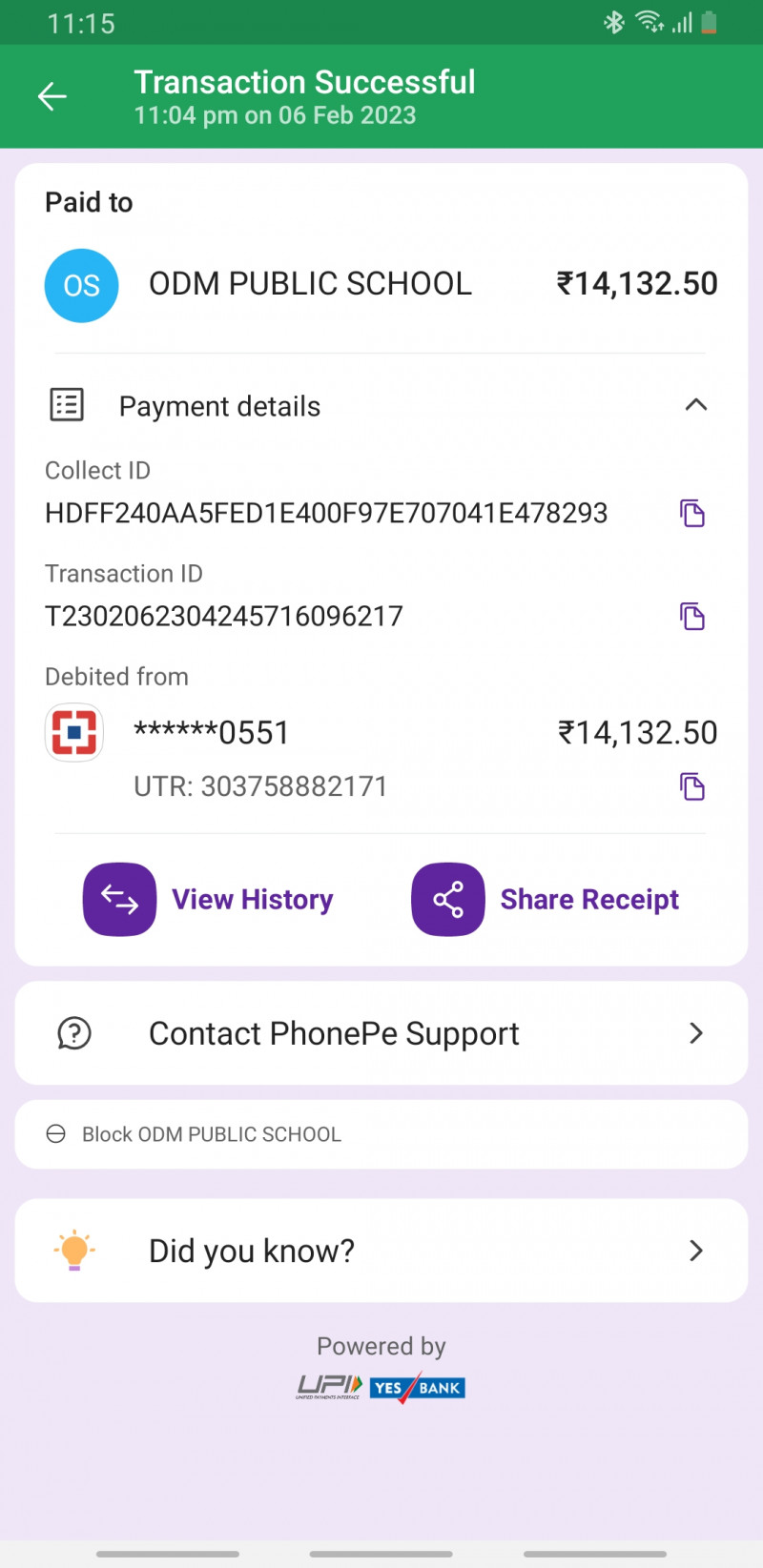Open Contact PhonePe Support
Viewport: 763px width, 1568px height.
point(381,1033)
